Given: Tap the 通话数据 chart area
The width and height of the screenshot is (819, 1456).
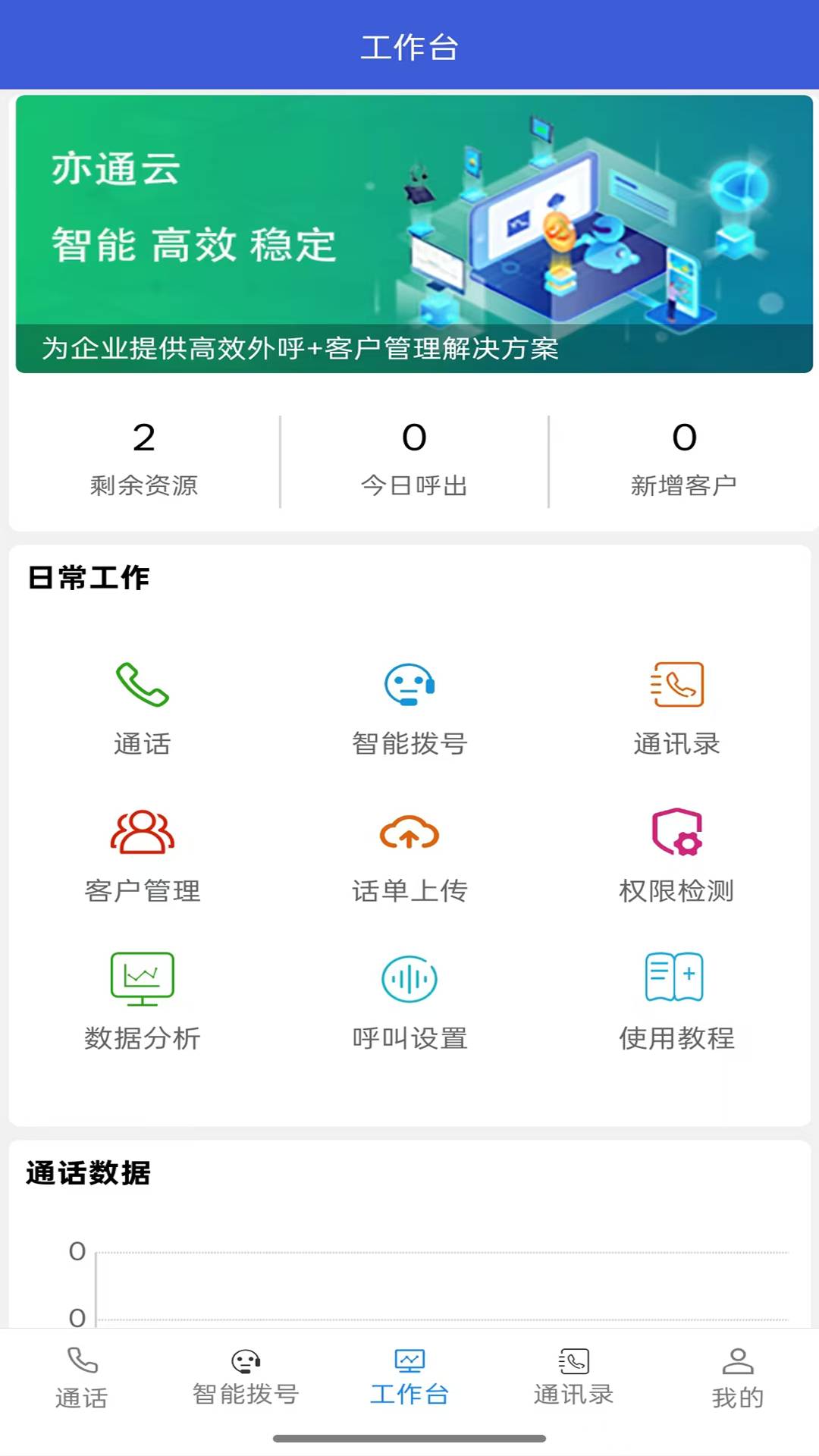Looking at the screenshot, I should [x=409, y=1274].
